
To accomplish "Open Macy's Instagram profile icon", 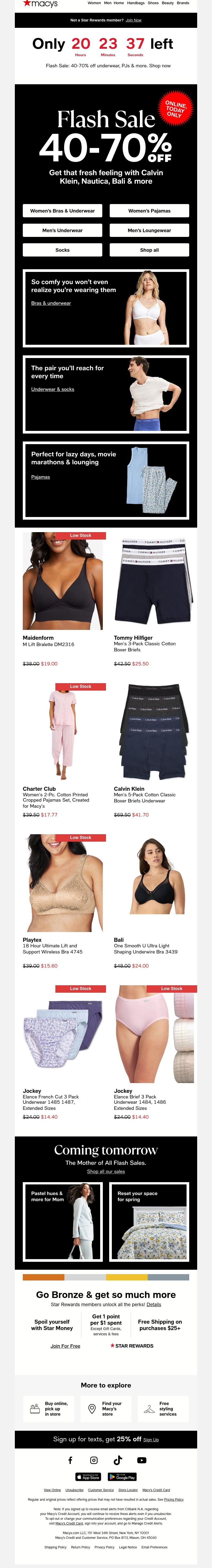I will [x=94, y=1460].
